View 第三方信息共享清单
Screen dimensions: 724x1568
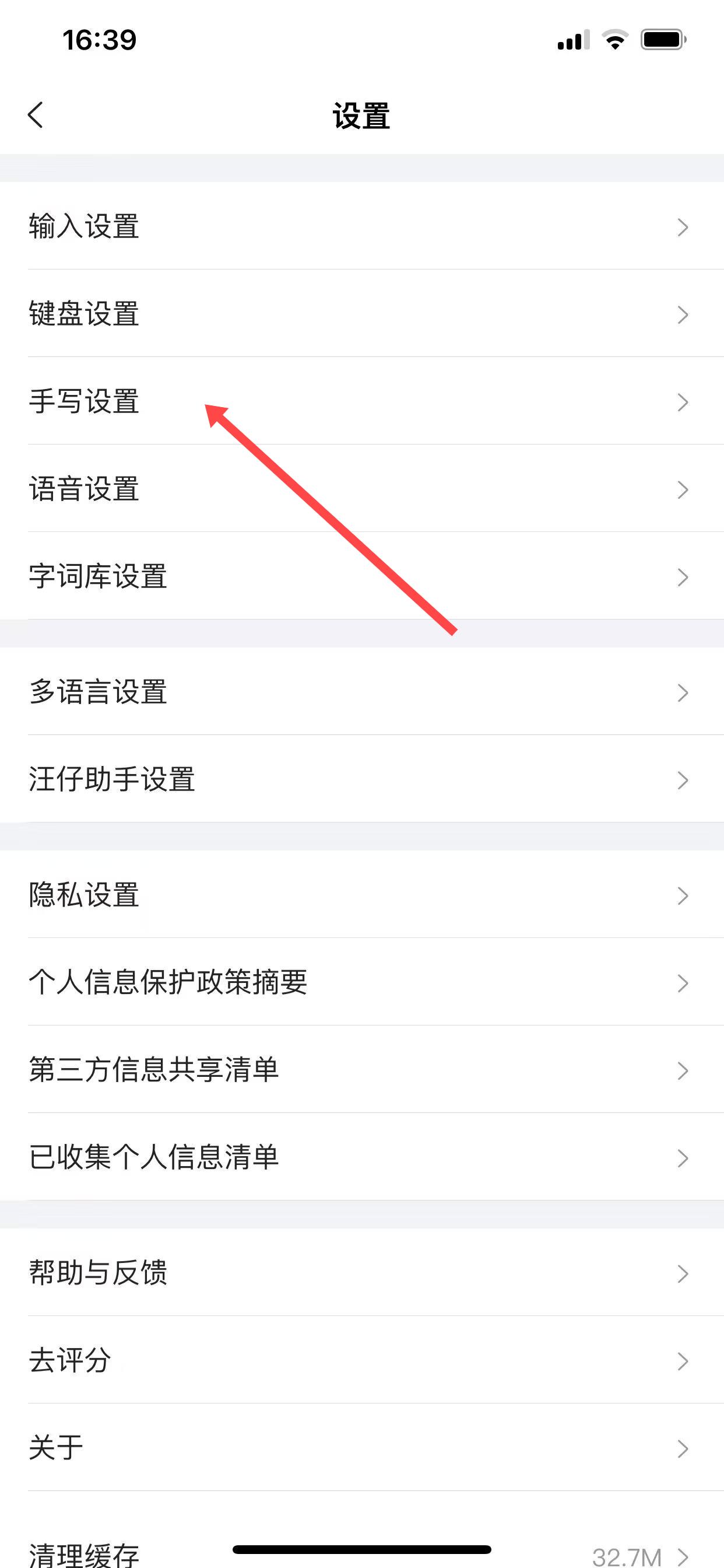(362, 1070)
